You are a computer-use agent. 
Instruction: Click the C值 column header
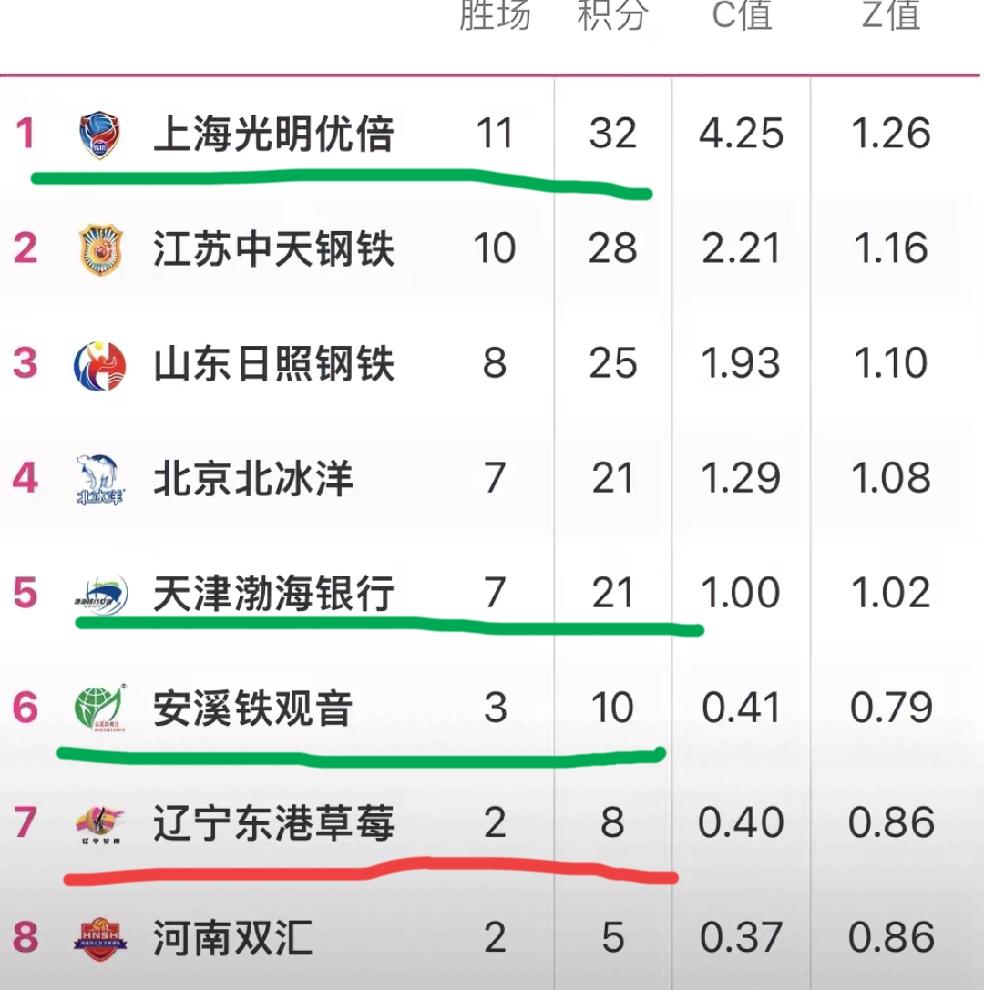click(x=740, y=16)
